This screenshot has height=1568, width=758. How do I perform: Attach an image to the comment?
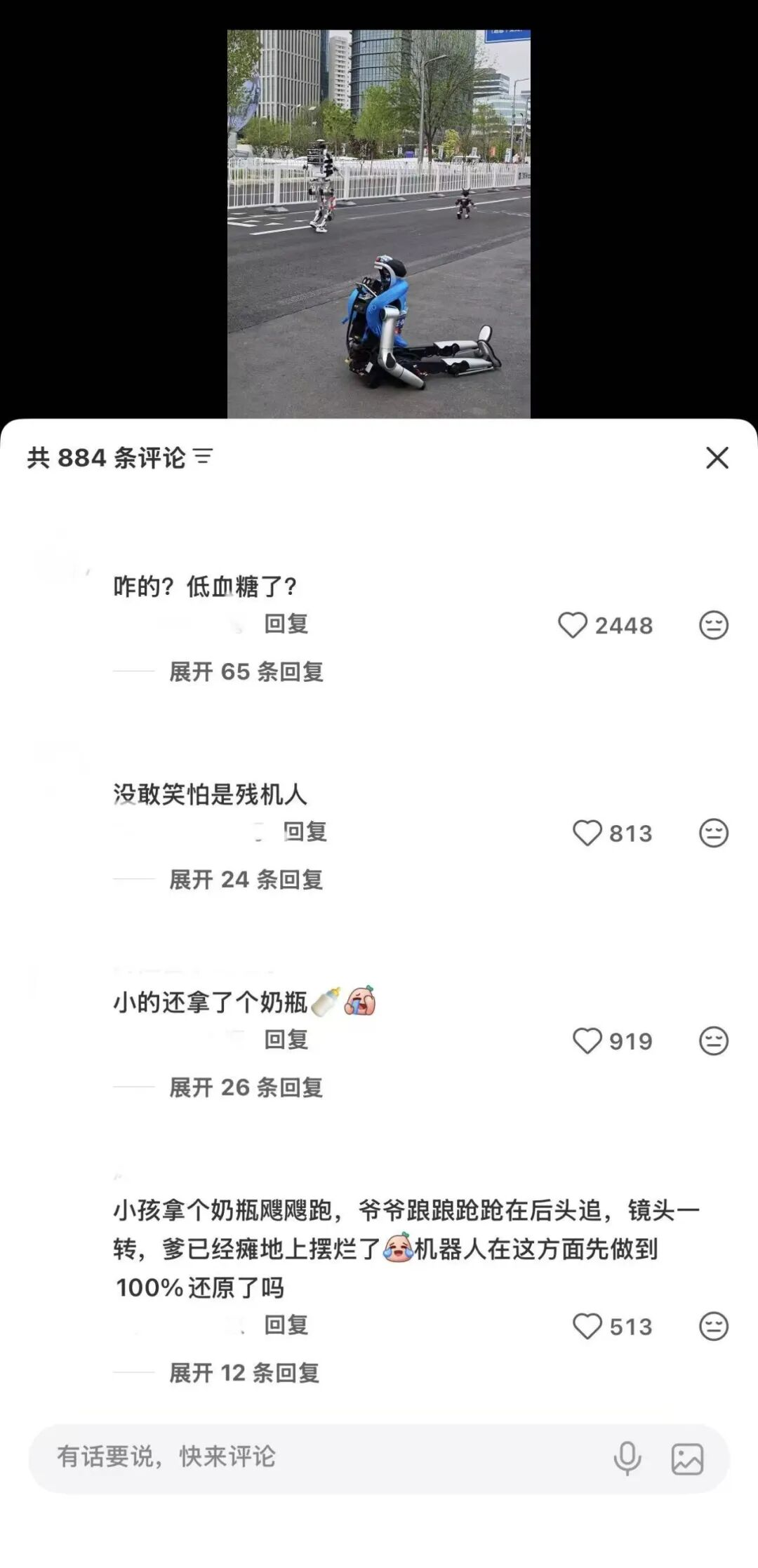click(687, 1459)
